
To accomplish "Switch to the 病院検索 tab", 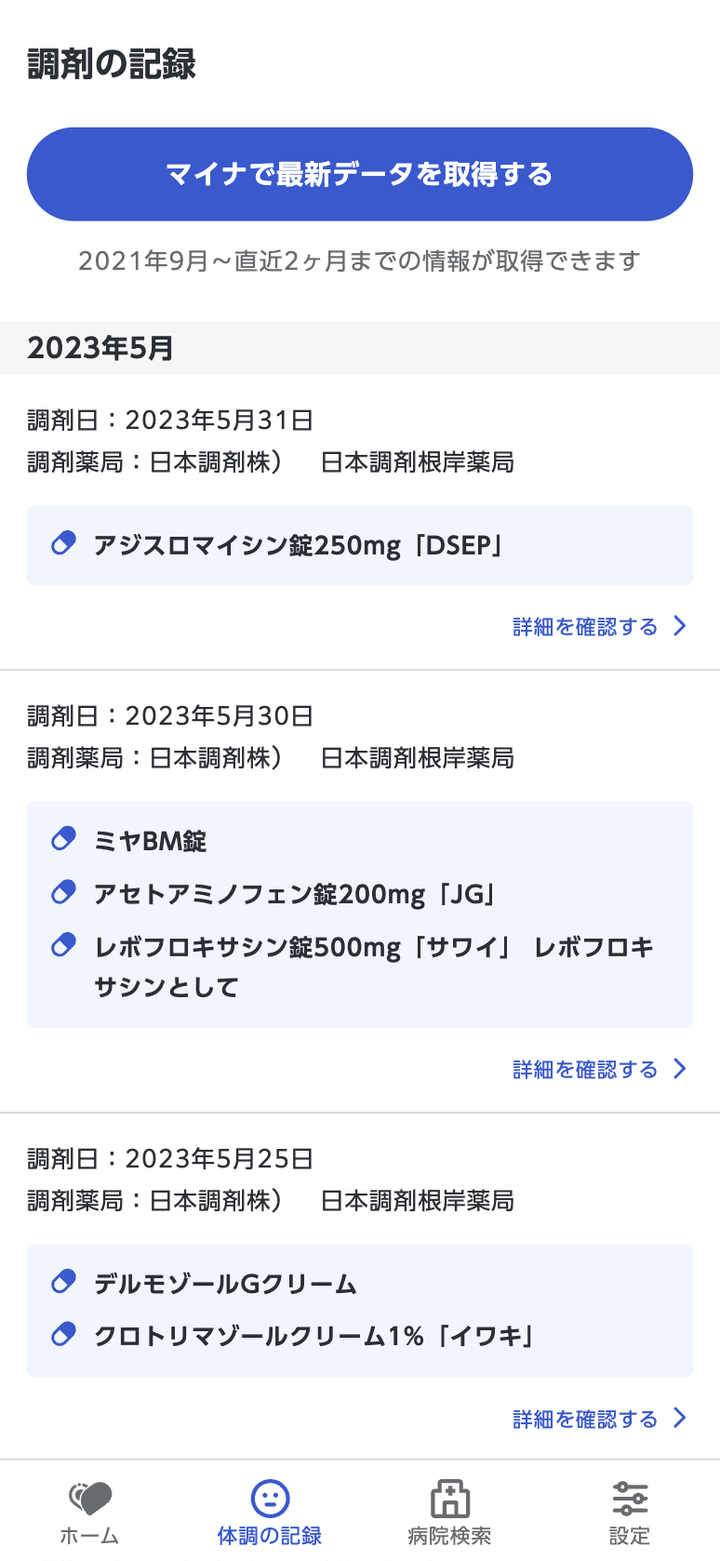I will tap(450, 1511).
